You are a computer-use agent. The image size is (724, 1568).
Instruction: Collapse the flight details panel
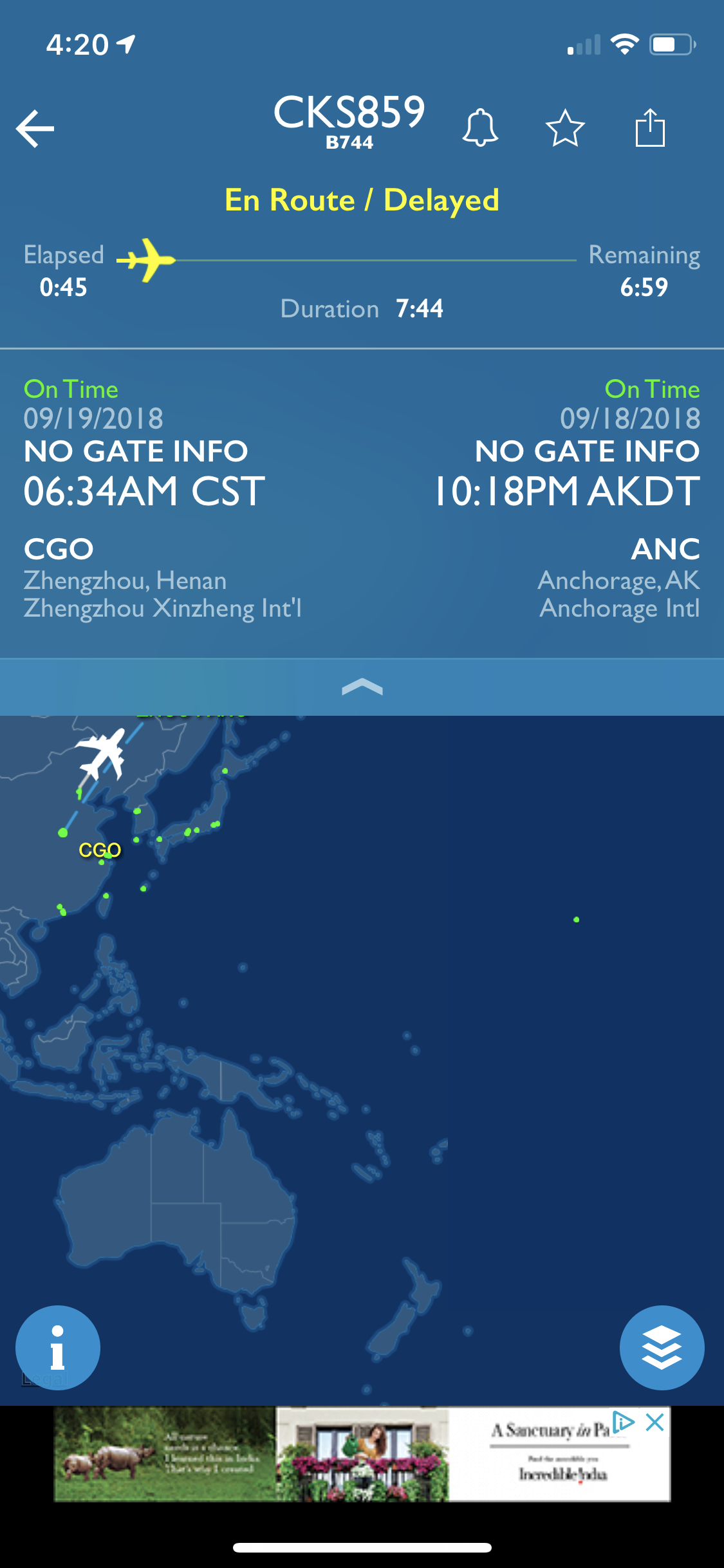click(x=362, y=687)
